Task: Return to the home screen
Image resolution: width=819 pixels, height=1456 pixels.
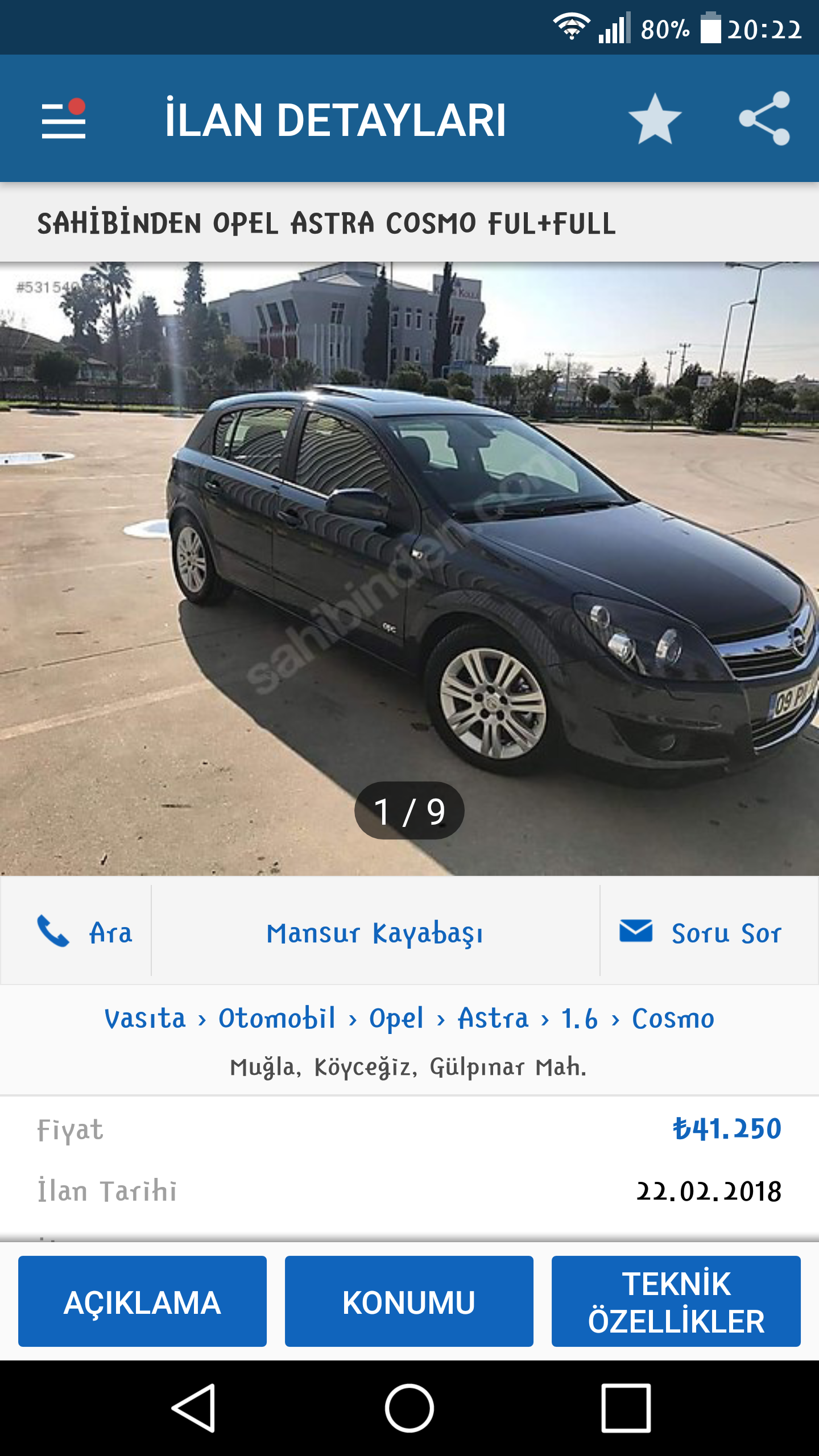Action: tap(409, 1408)
